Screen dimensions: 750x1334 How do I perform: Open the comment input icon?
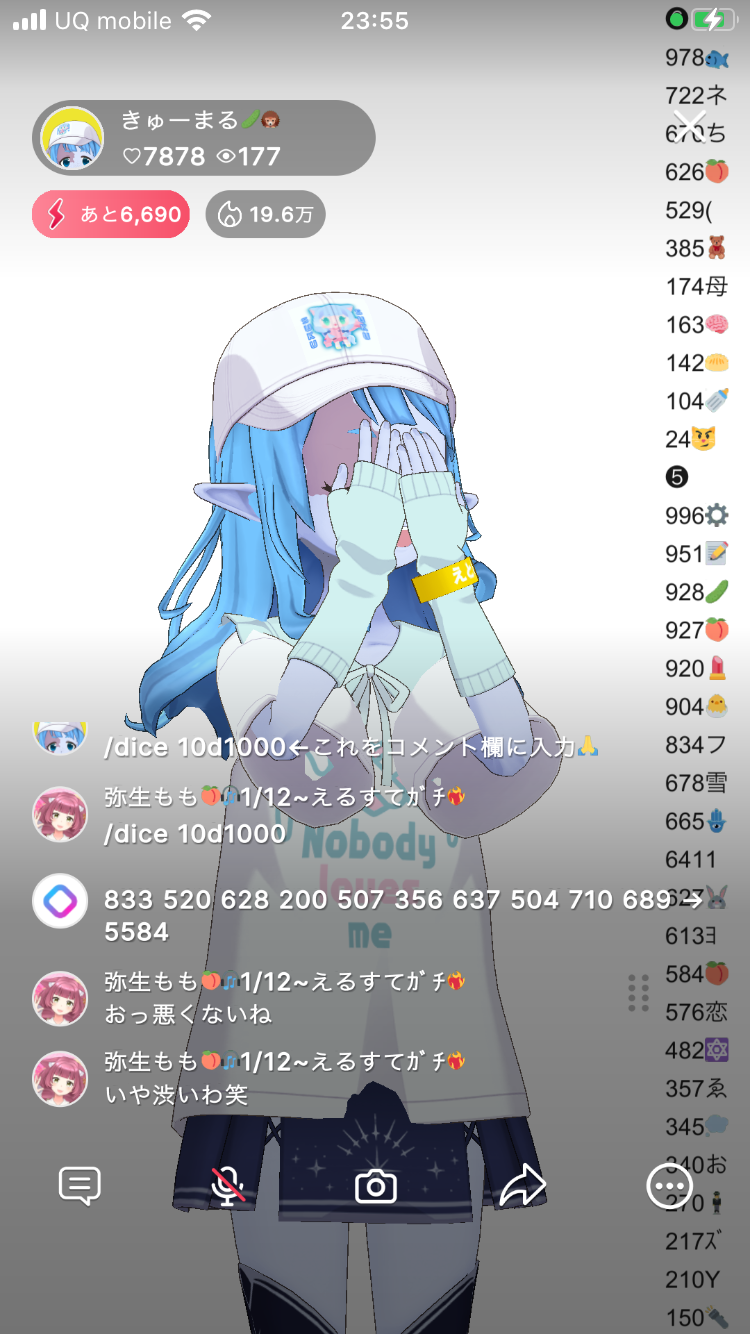coord(80,1186)
